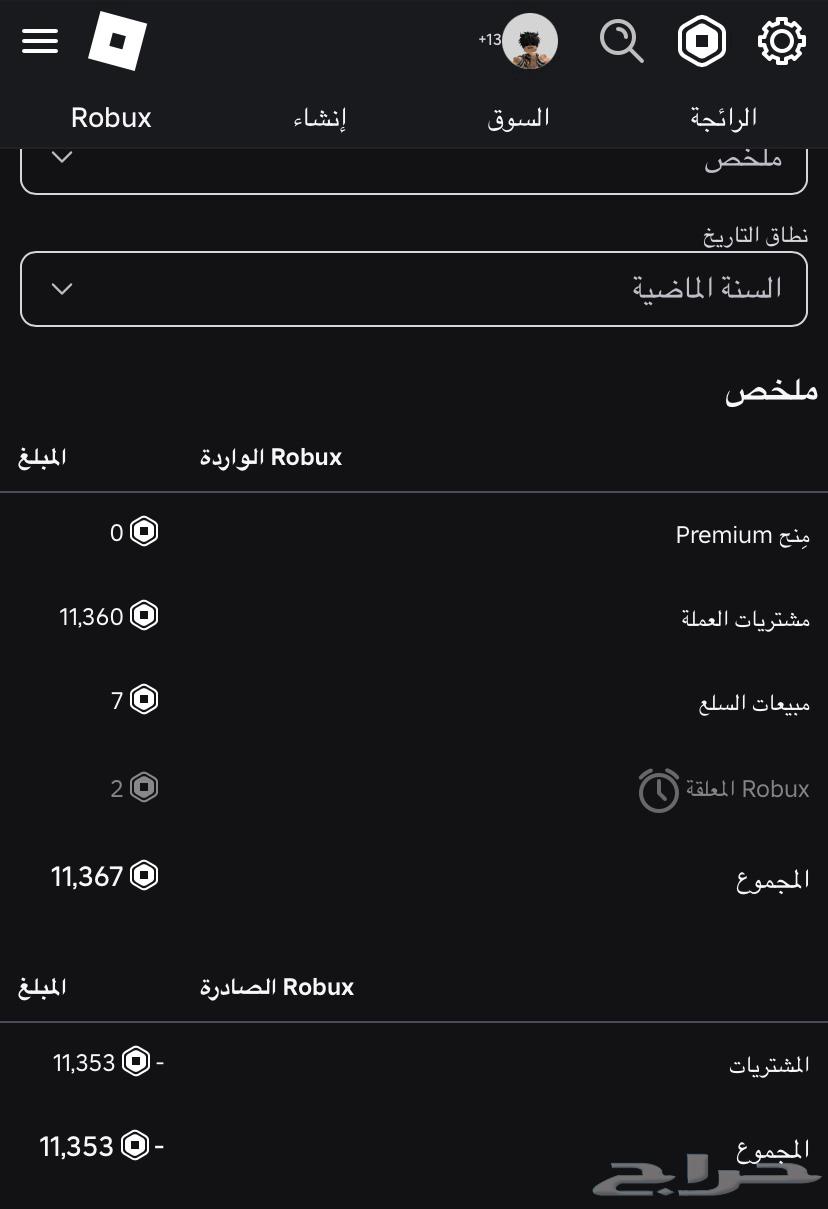Click the grayed Robux icon beside the pending amount 2
Image resolution: width=828 pixels, height=1209 pixels.
coord(145,788)
